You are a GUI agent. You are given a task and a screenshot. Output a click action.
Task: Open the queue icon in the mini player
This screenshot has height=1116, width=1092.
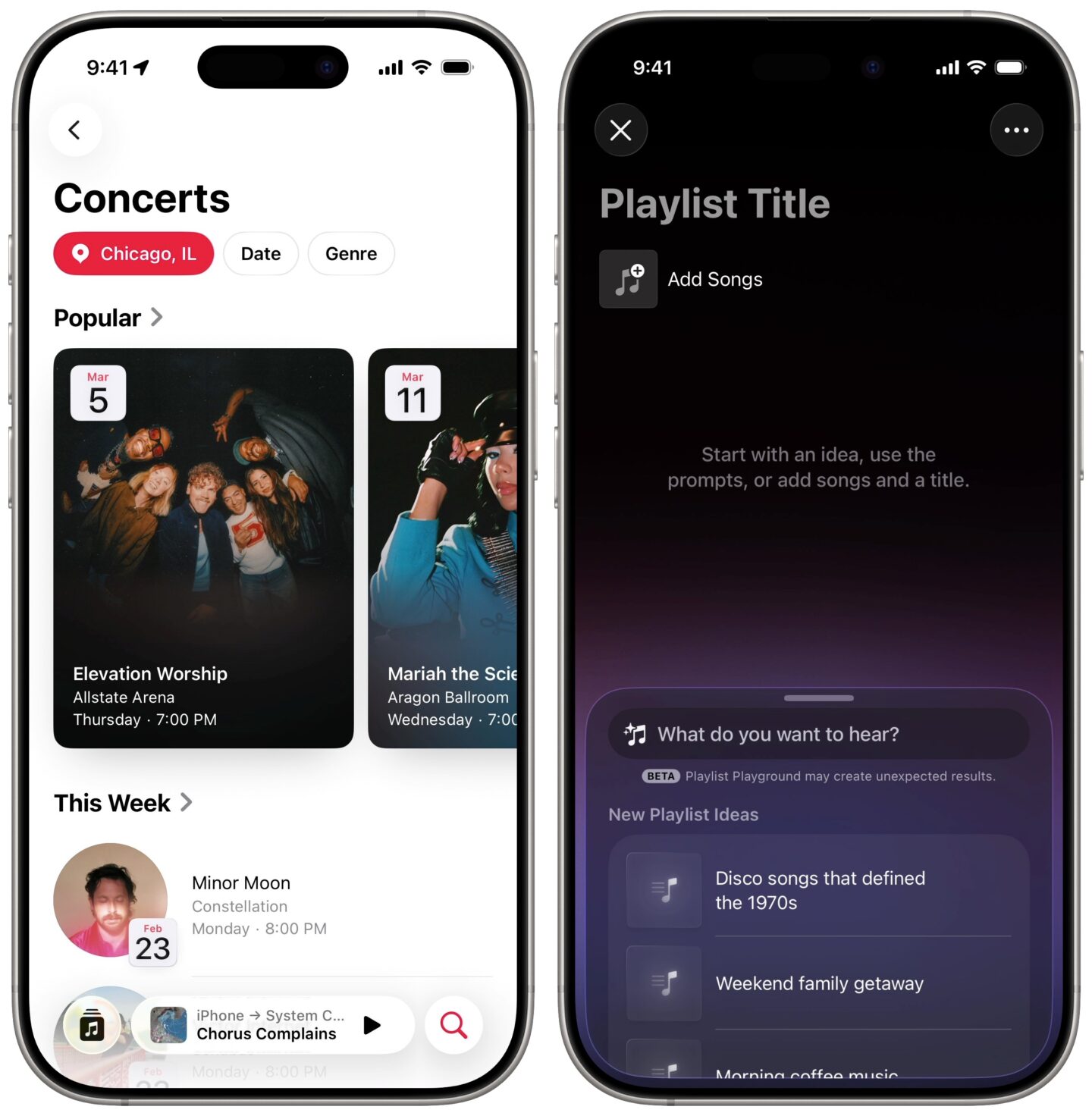coord(92,1025)
